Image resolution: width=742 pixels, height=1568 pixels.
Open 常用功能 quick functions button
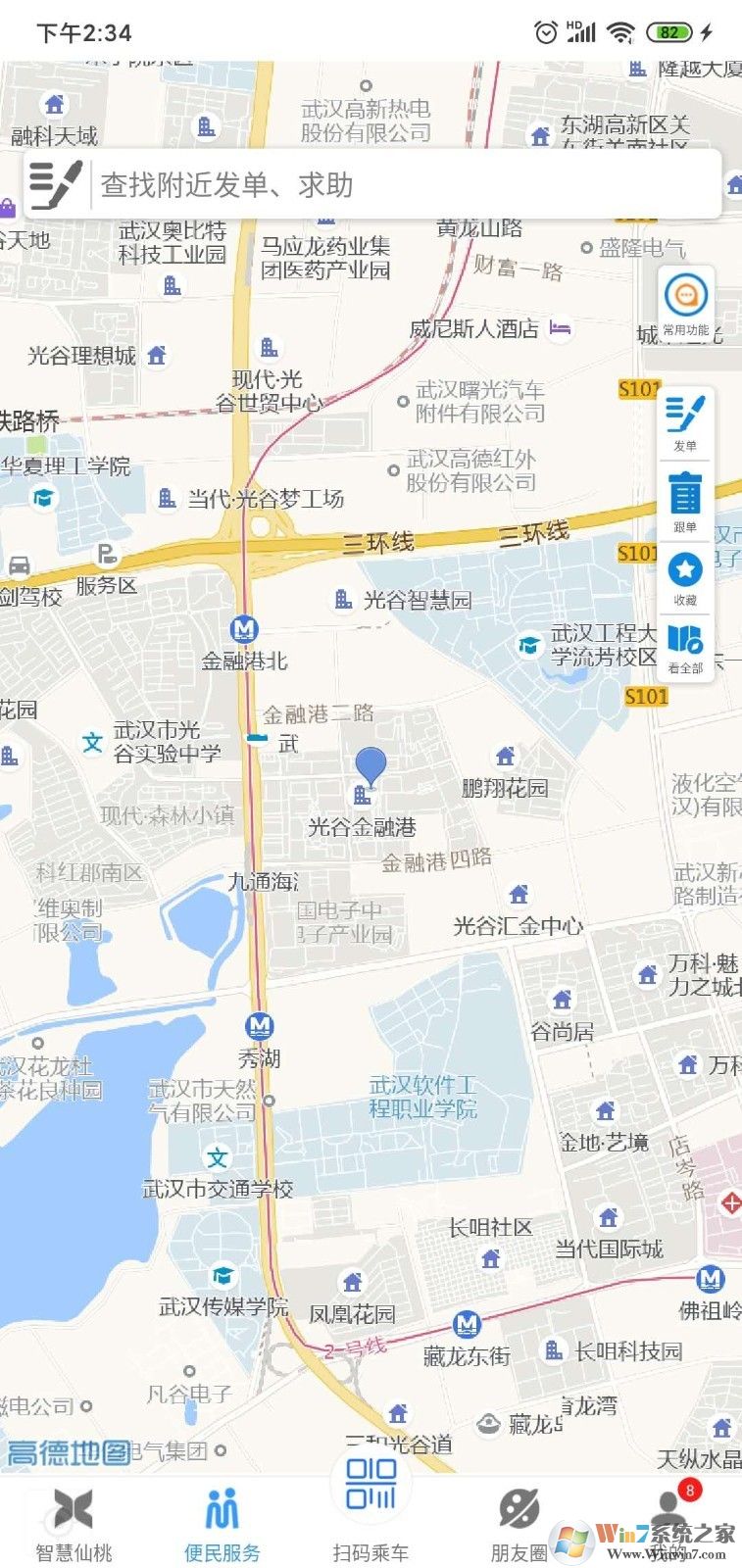[x=685, y=304]
